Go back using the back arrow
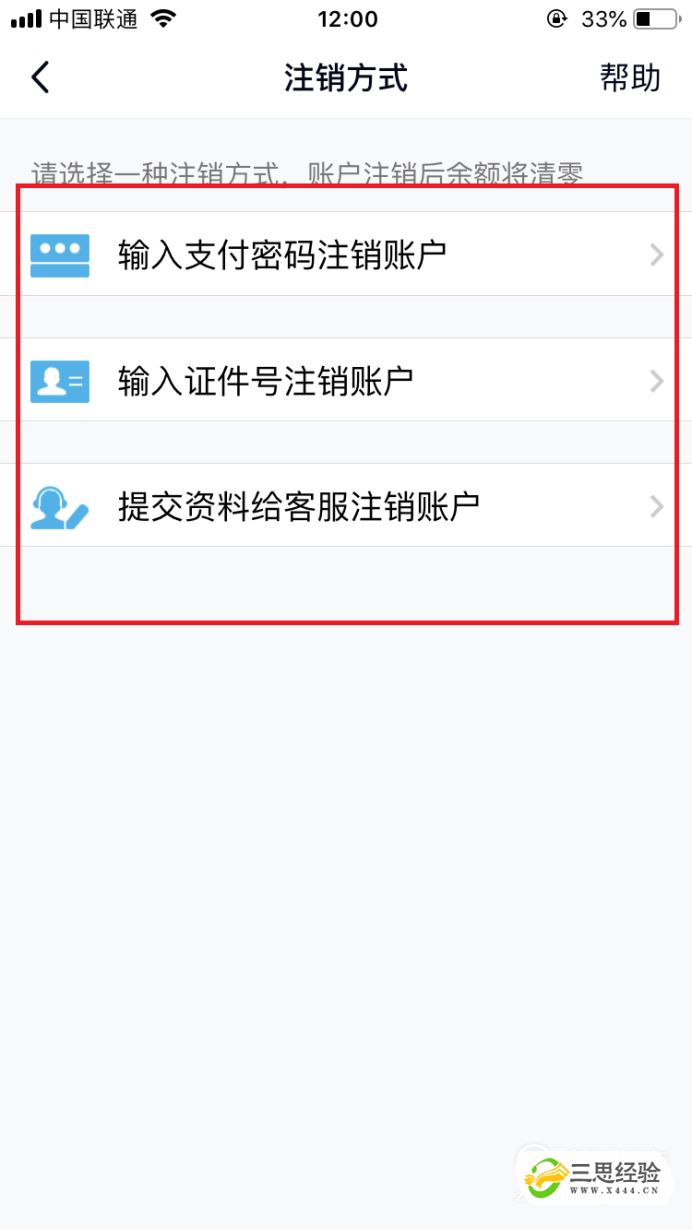Image resolution: width=692 pixels, height=1230 pixels. 40,78
